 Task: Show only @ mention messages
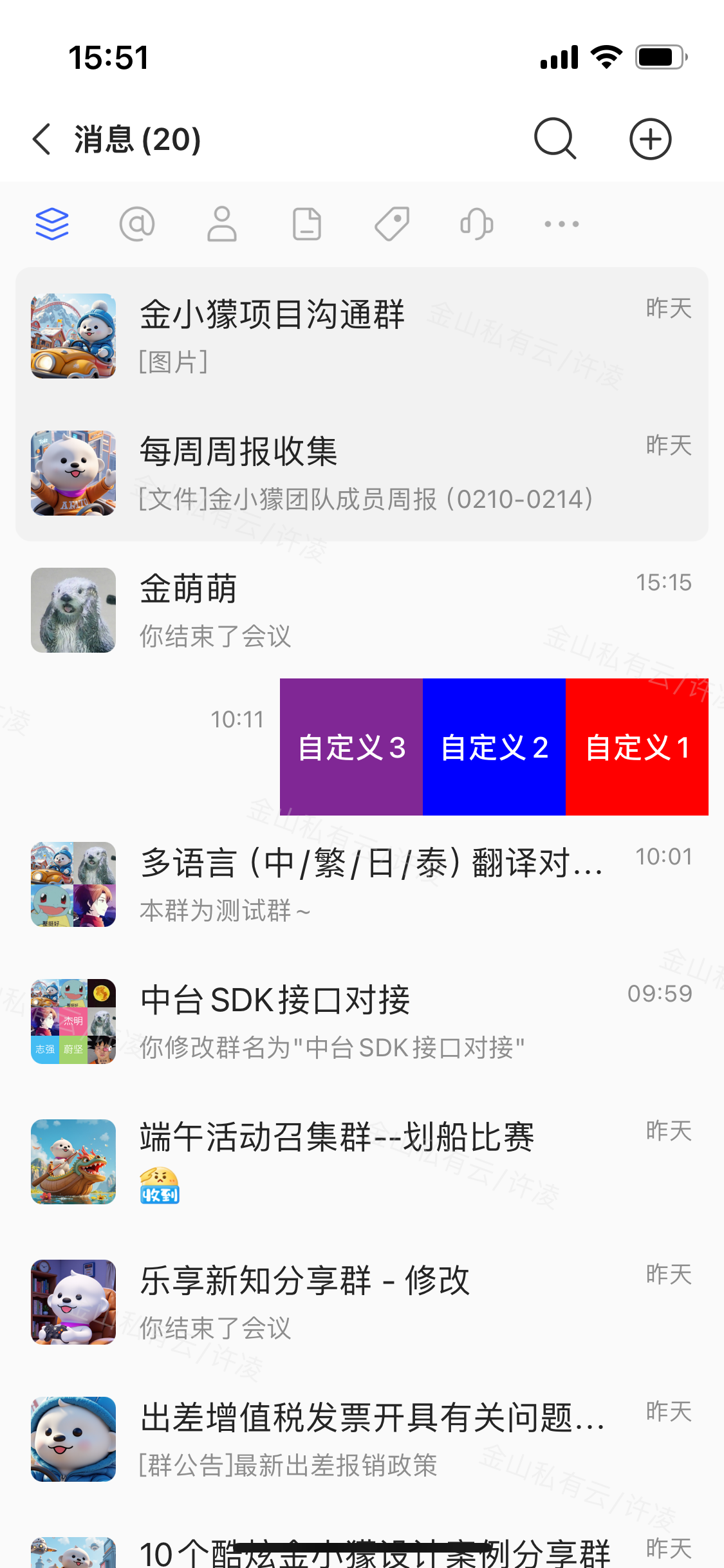pyautogui.click(x=137, y=224)
